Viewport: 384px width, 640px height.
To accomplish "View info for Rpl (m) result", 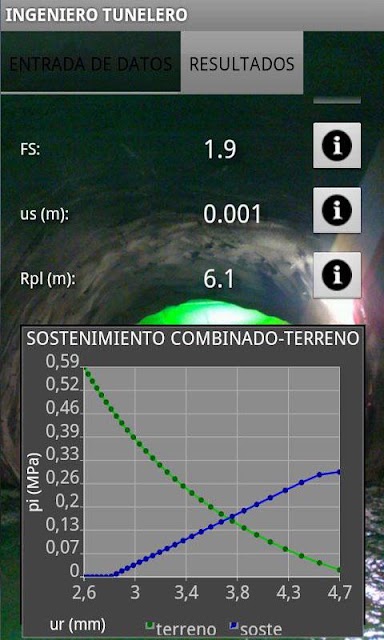I will click(x=337, y=275).
